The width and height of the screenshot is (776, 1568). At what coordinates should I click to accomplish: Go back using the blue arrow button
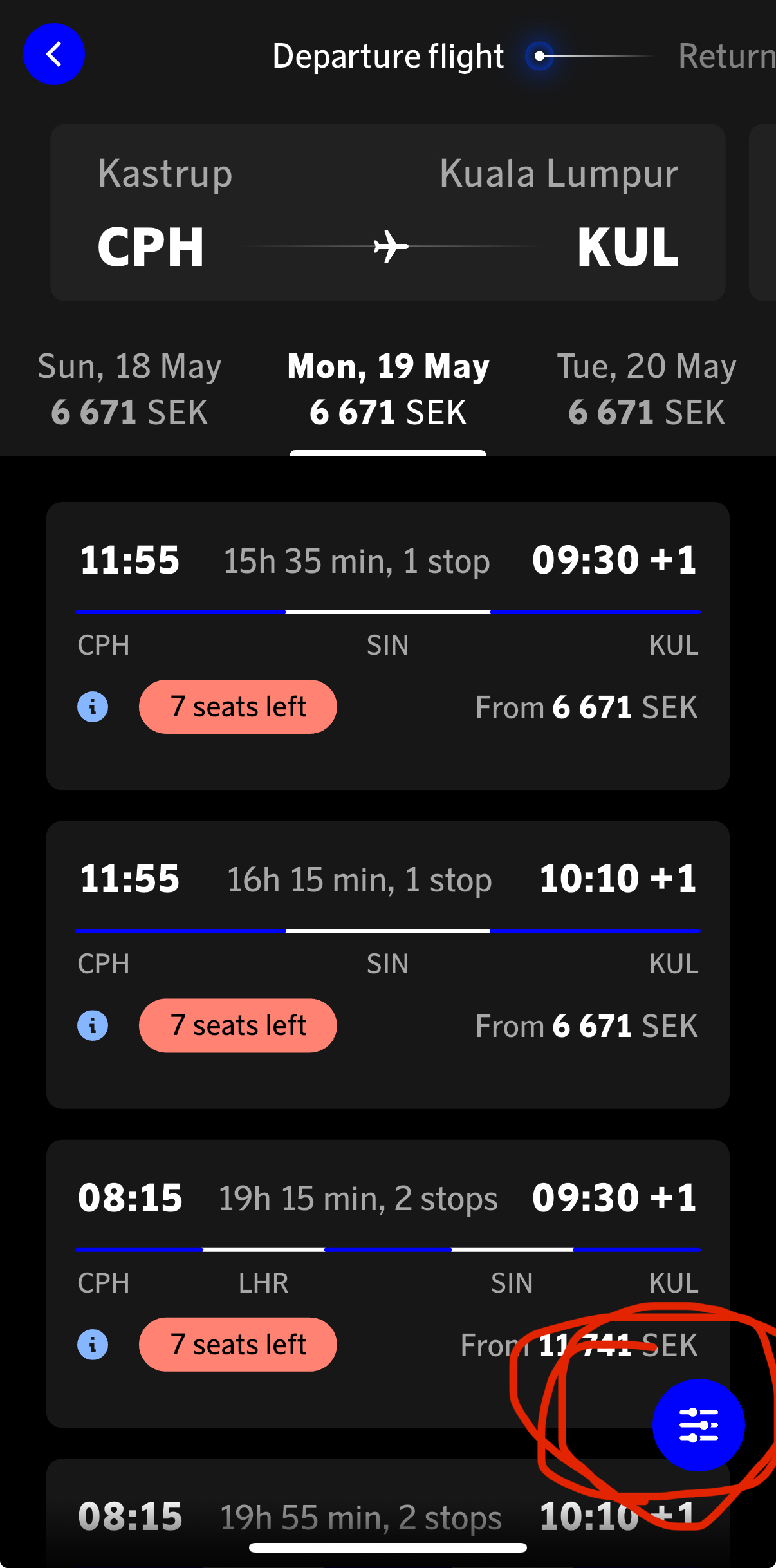[x=54, y=54]
